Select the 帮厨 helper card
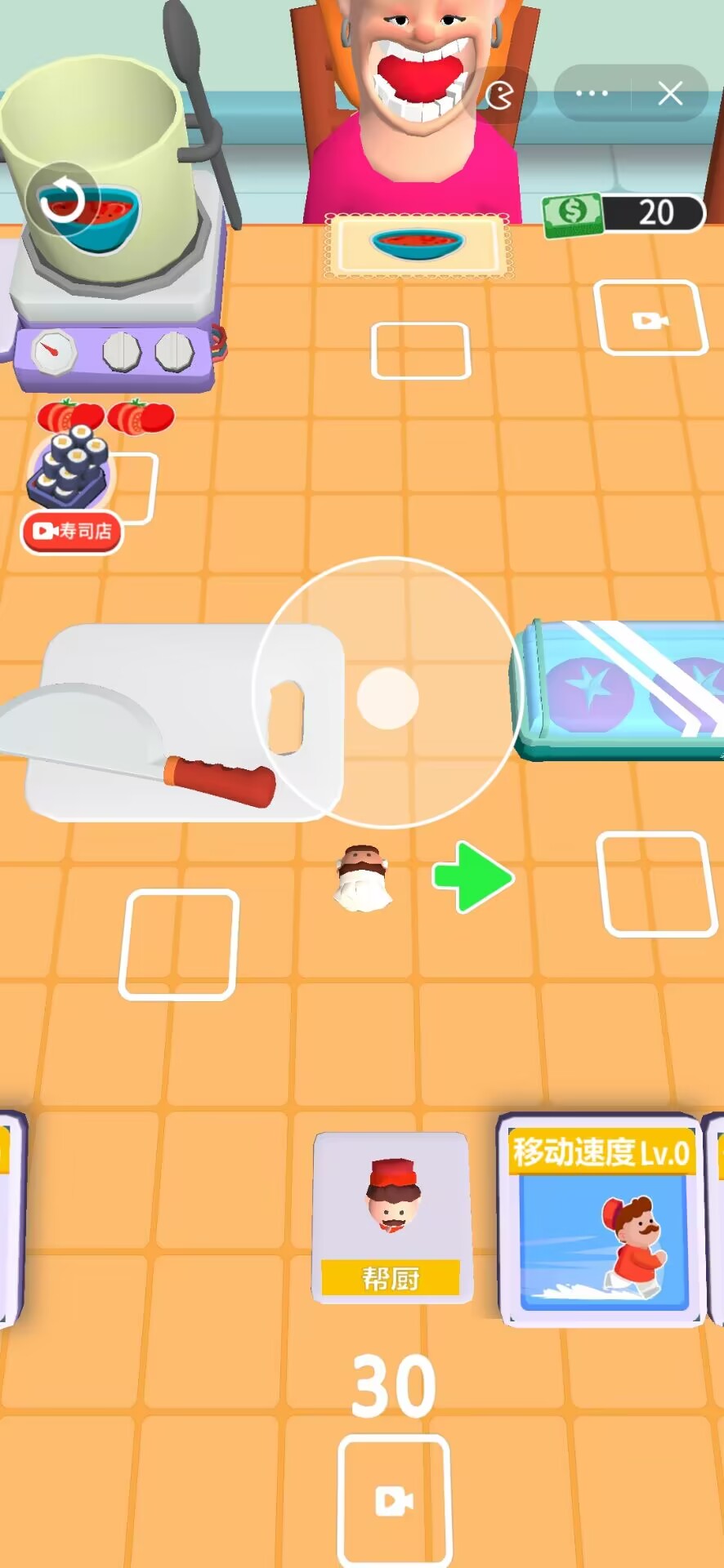The image size is (724, 1568). [391, 1217]
